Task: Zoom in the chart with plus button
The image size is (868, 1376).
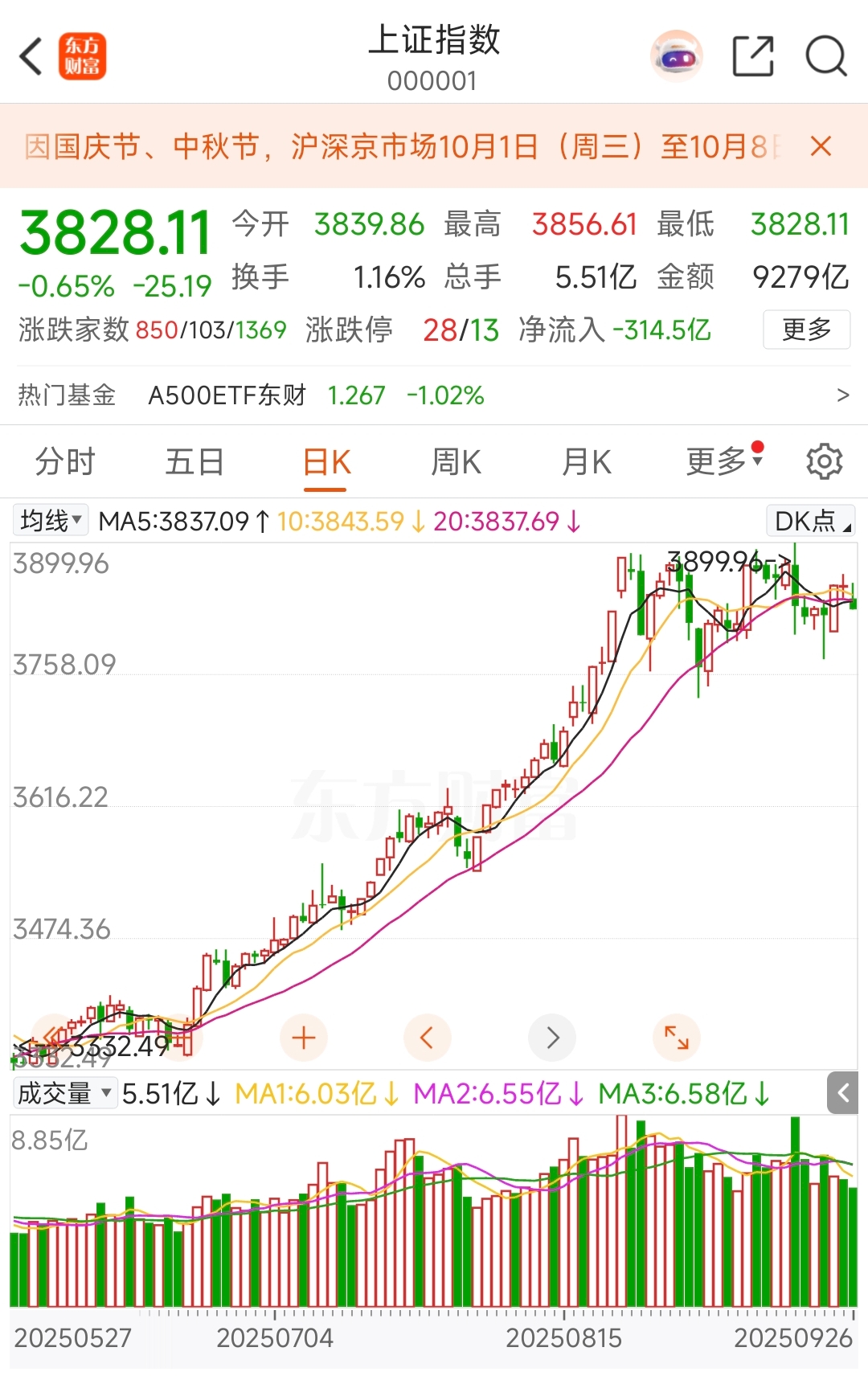Action: tap(304, 1038)
